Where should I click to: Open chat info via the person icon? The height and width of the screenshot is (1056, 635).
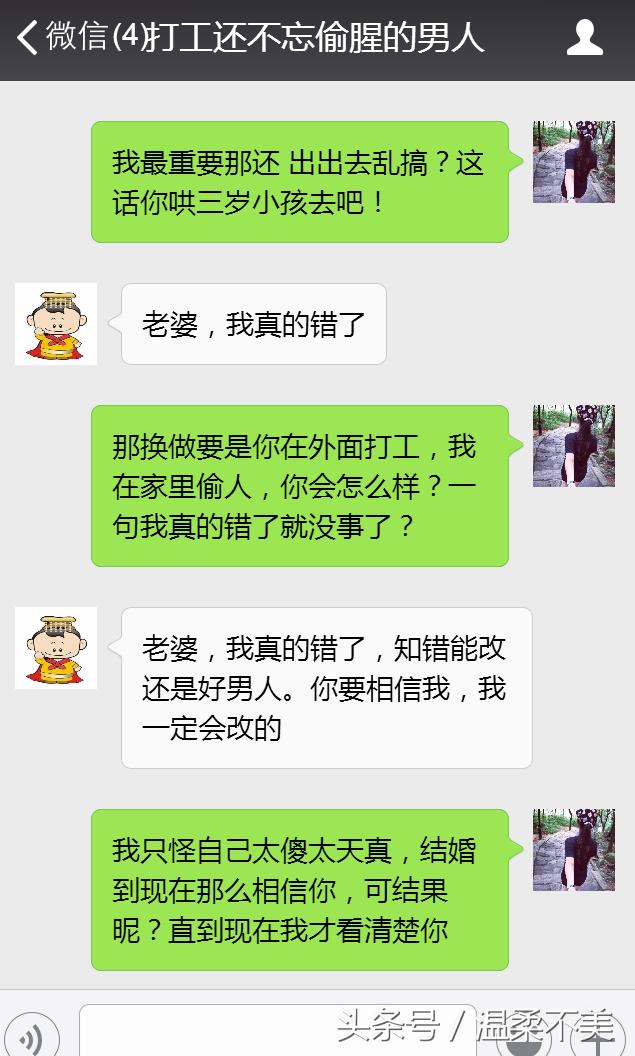[585, 38]
